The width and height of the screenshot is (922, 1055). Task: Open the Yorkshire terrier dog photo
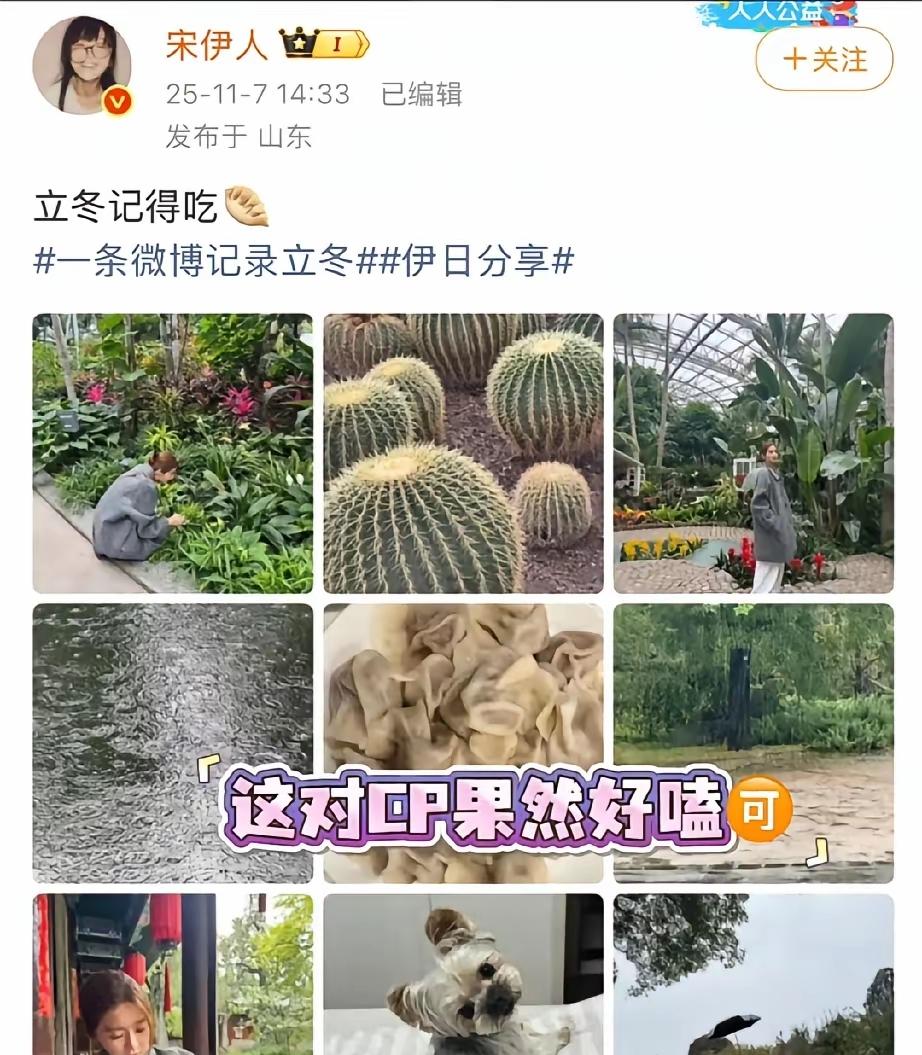pos(460,980)
